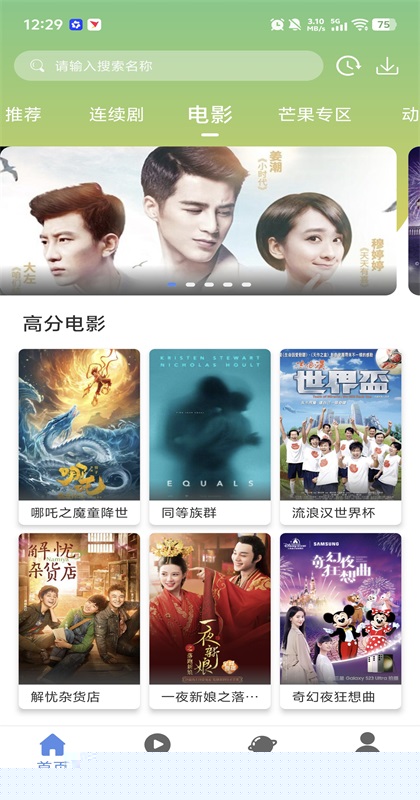The height and width of the screenshot is (800, 420).
Task: View the movie 流浪汉世界杯
Action: click(x=340, y=437)
